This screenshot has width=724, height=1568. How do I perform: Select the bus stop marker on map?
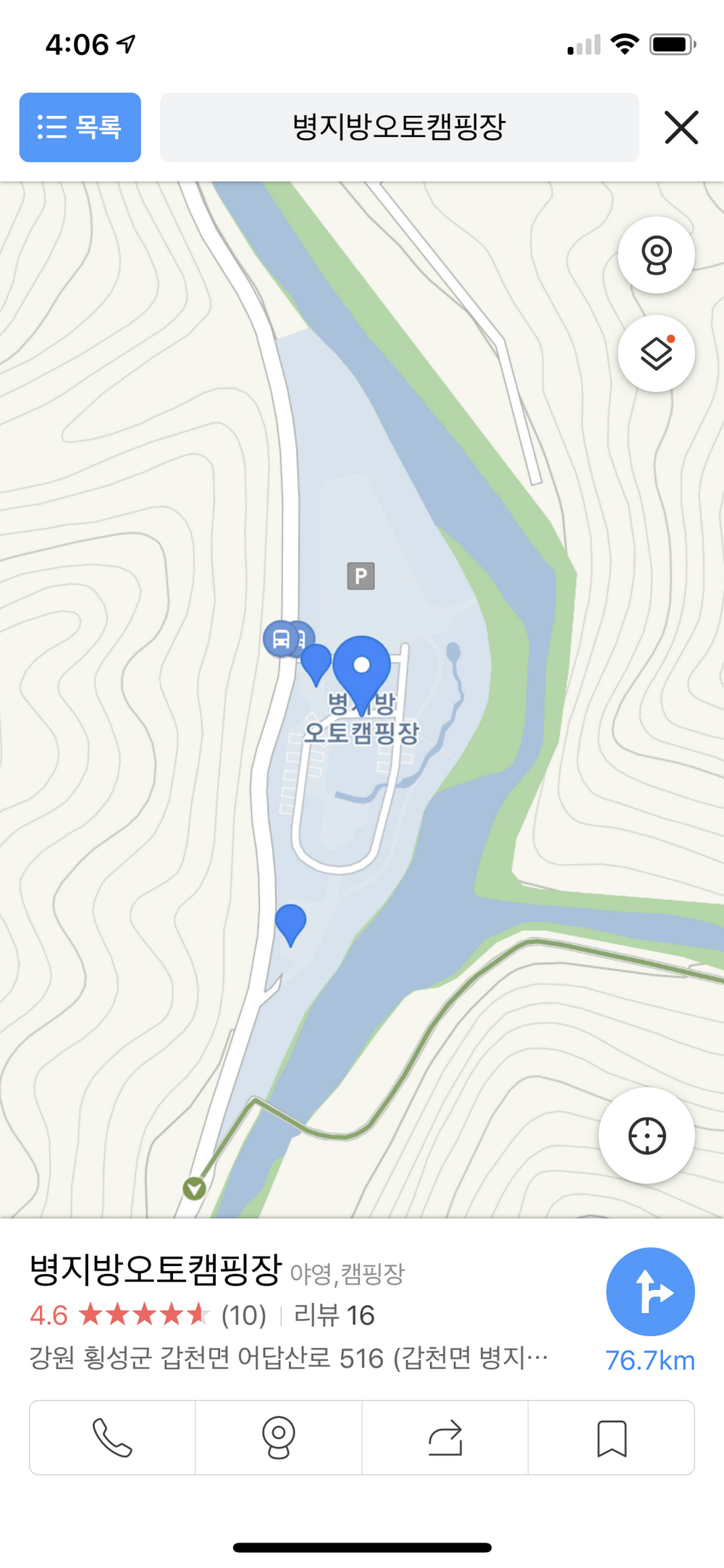[281, 639]
